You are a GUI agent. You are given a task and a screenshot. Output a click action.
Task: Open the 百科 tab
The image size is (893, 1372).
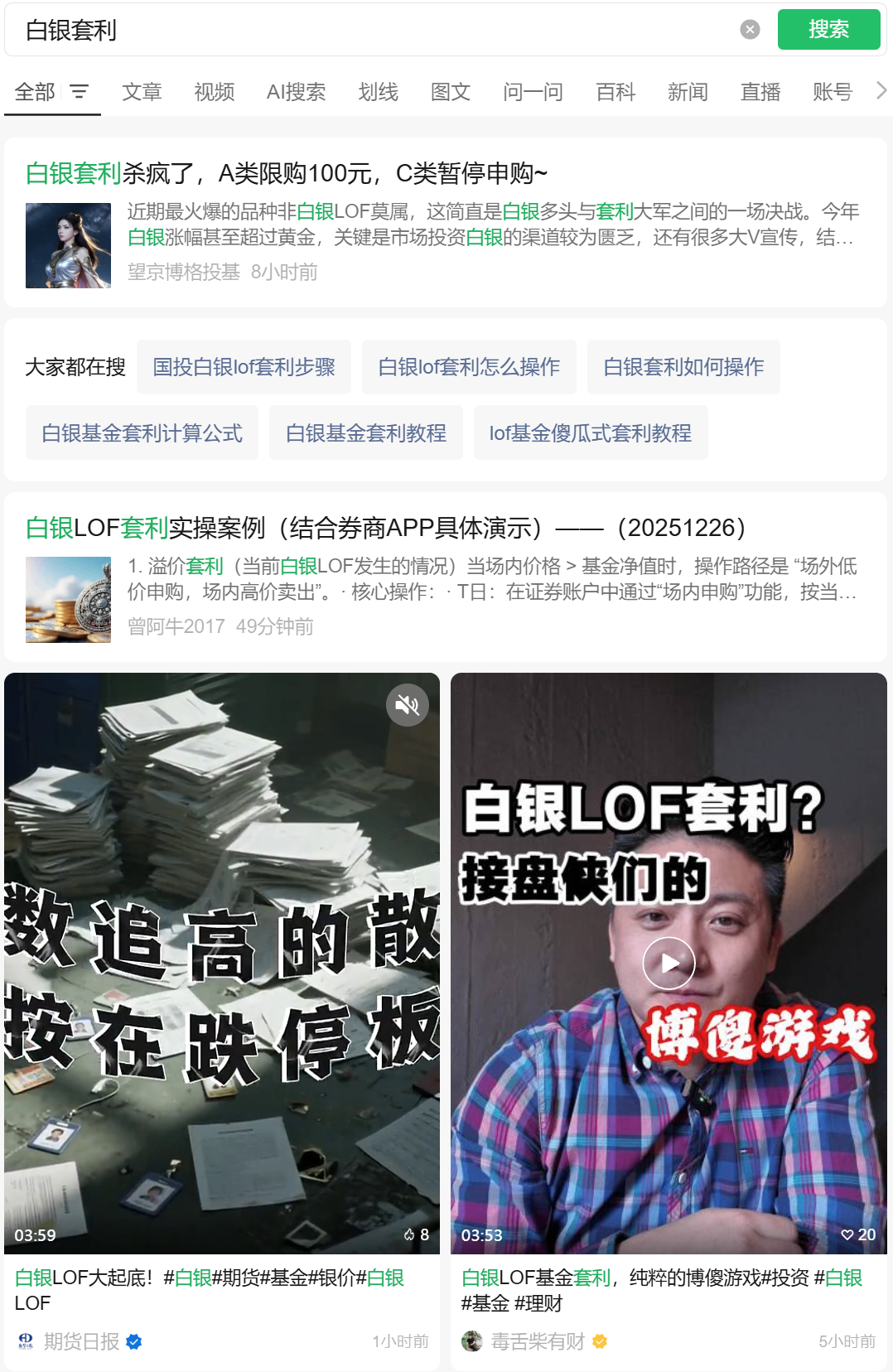[x=615, y=92]
